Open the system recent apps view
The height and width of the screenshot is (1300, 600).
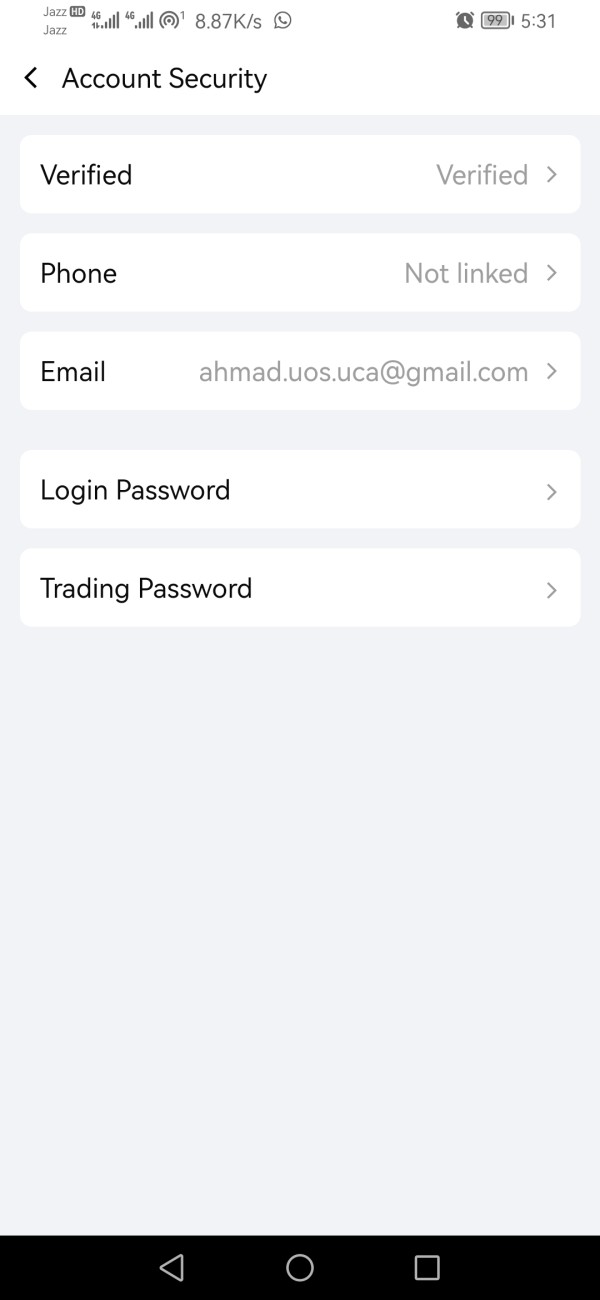(427, 1268)
